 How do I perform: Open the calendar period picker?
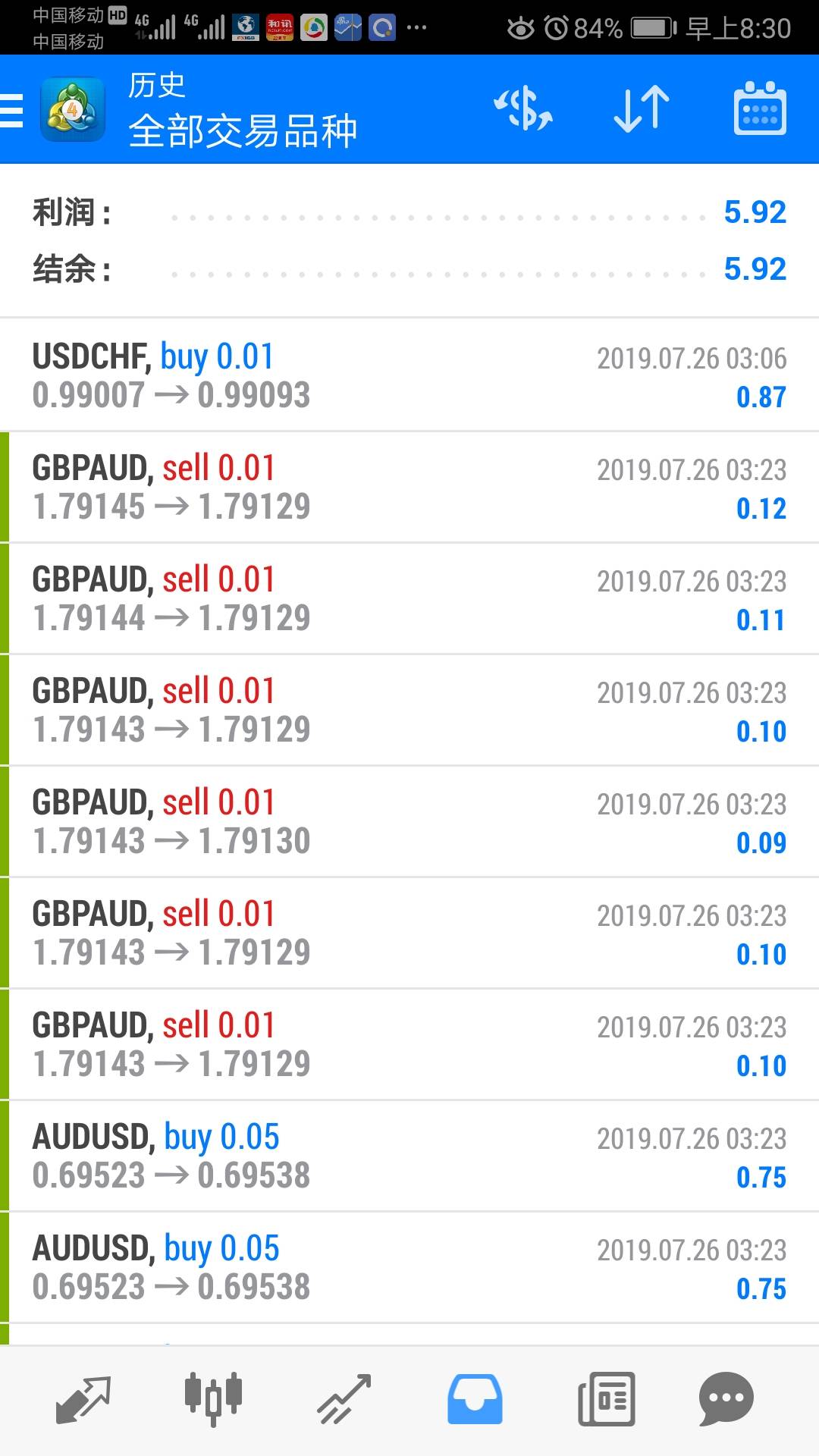760,109
